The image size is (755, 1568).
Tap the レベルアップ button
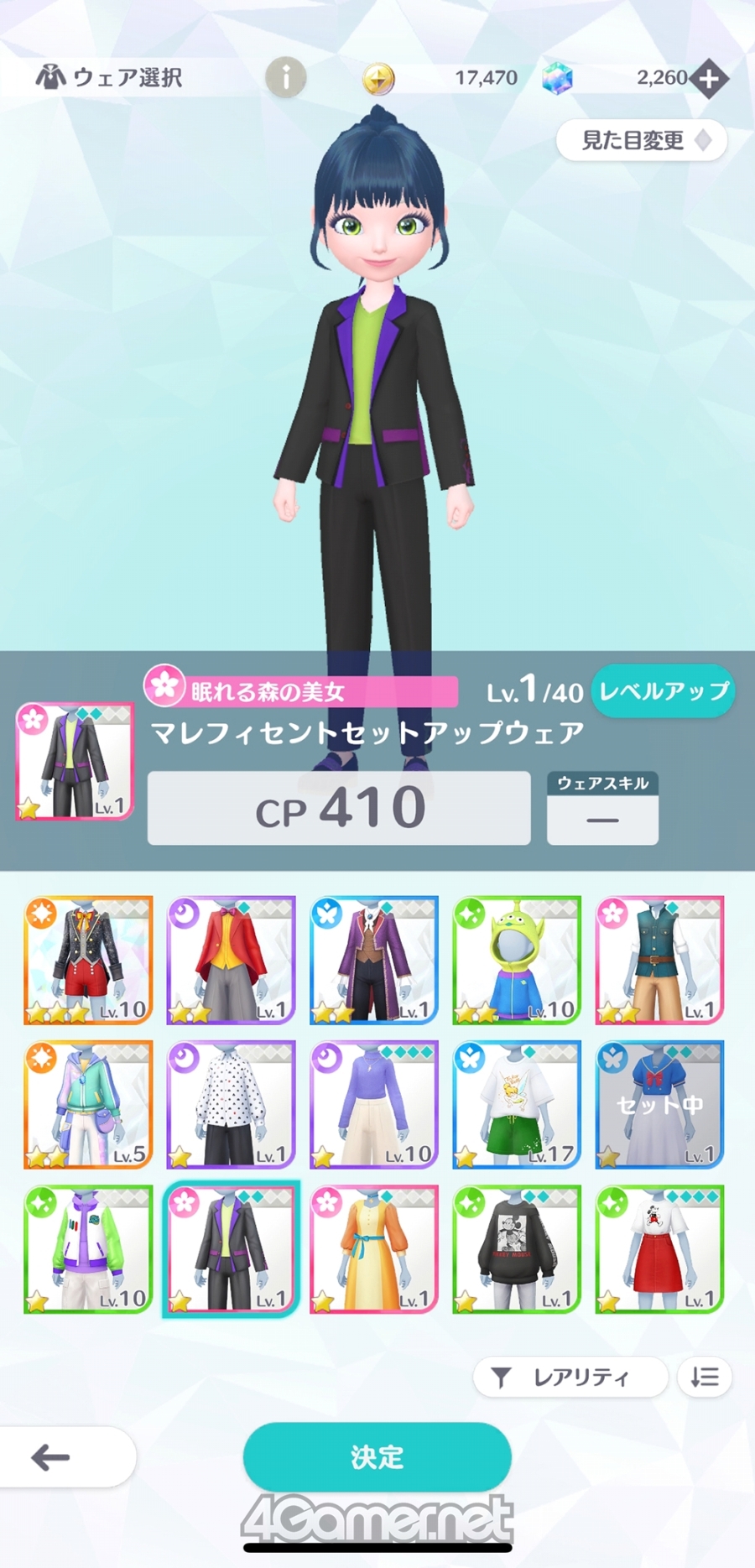(x=663, y=691)
